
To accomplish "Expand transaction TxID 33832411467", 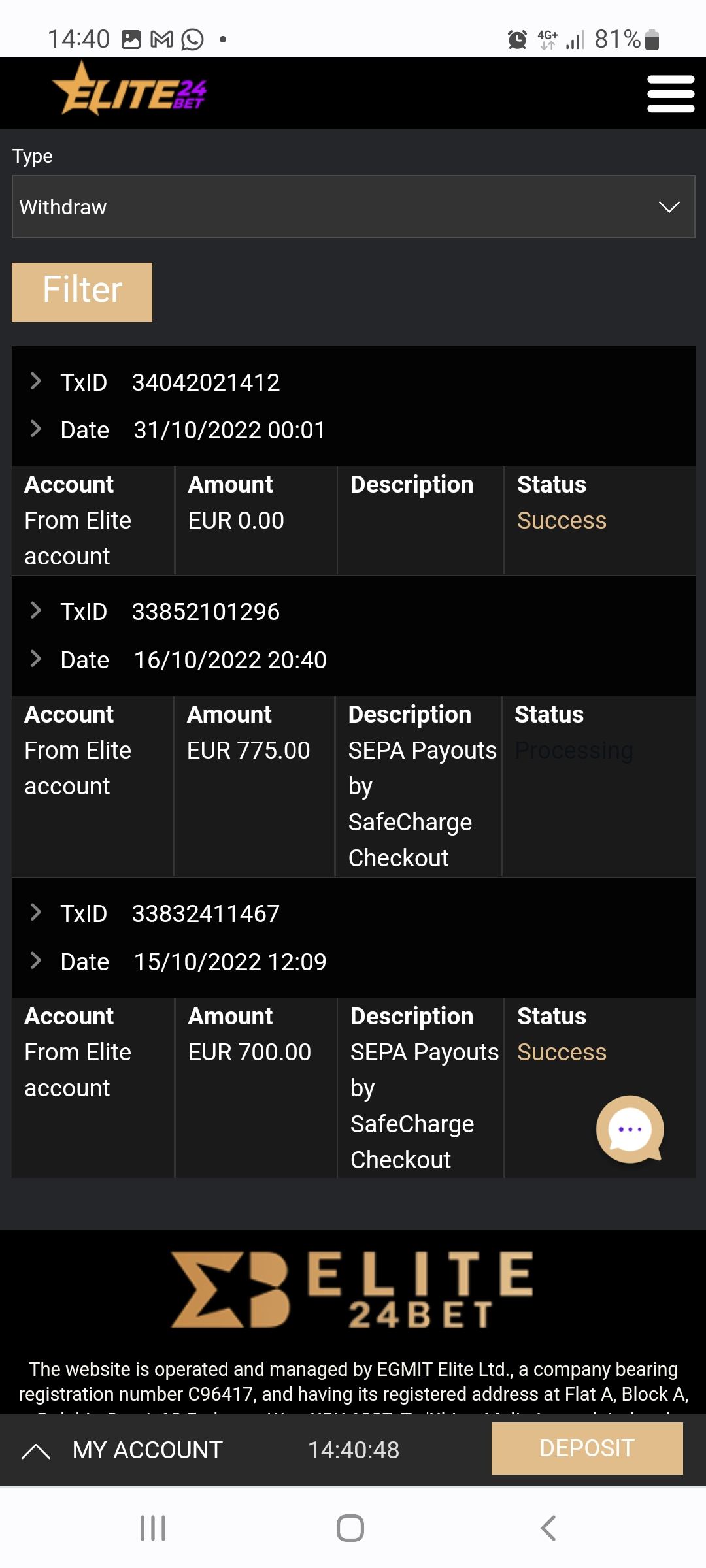I will click(37, 913).
